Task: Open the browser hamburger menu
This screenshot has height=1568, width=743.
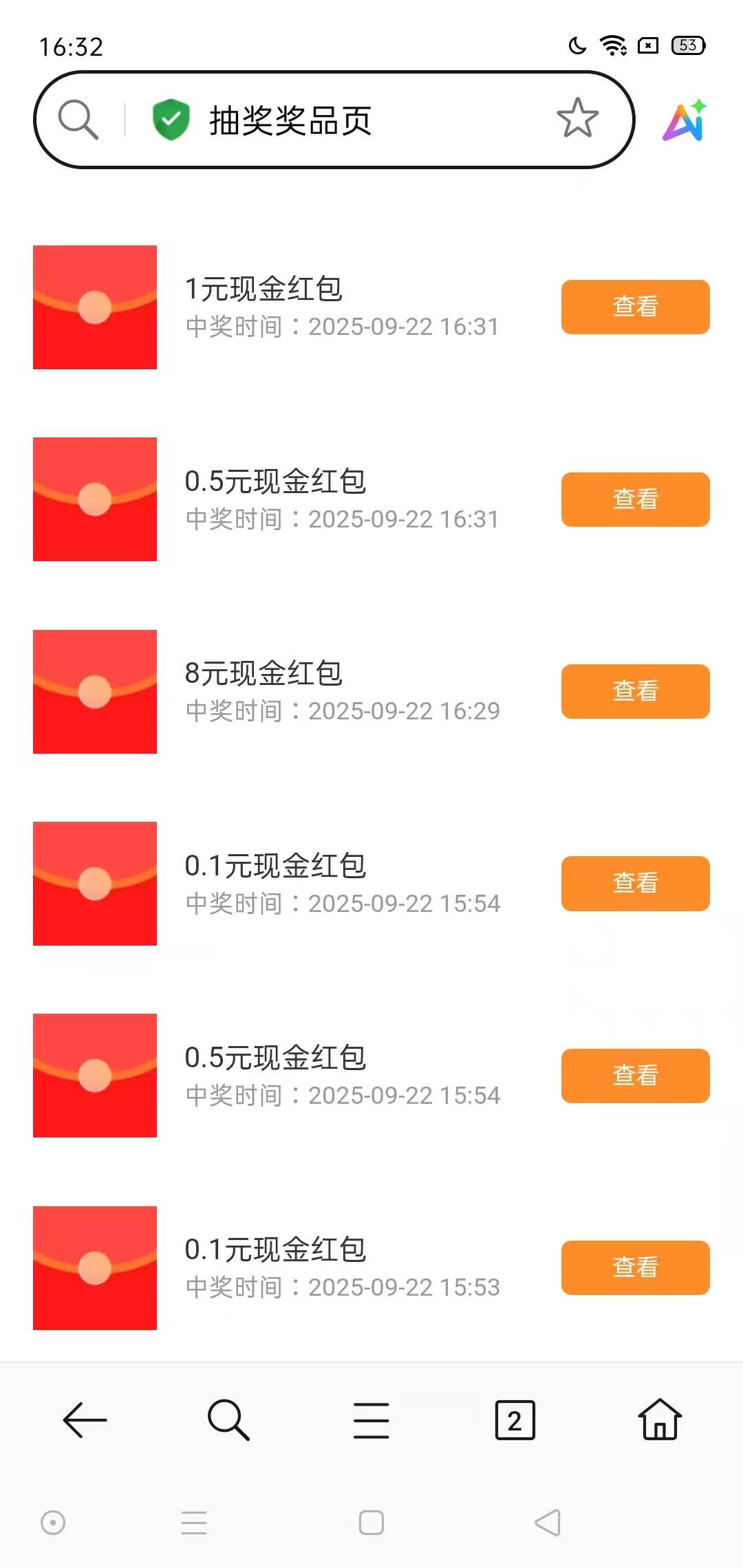Action: pyautogui.click(x=371, y=1420)
